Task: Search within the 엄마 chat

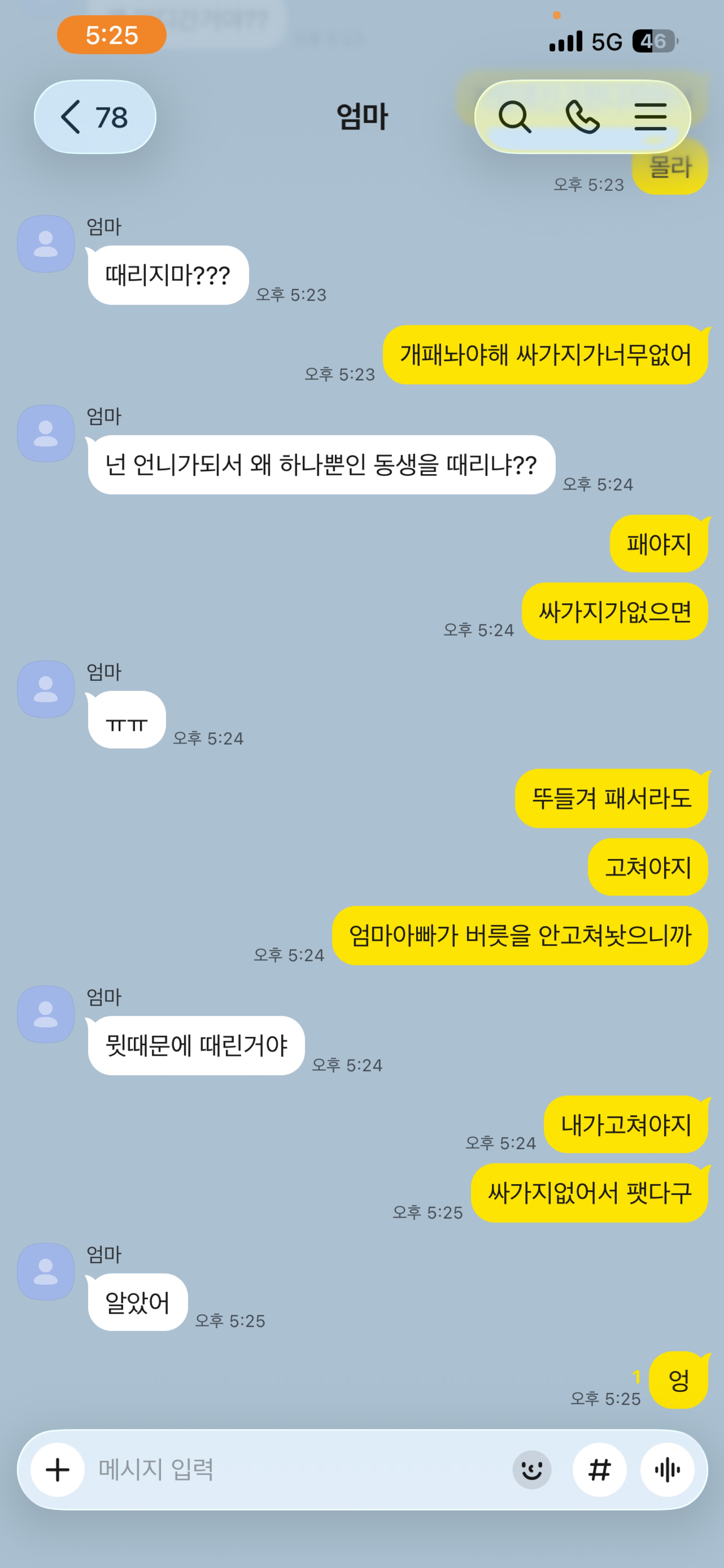Action: (x=515, y=117)
